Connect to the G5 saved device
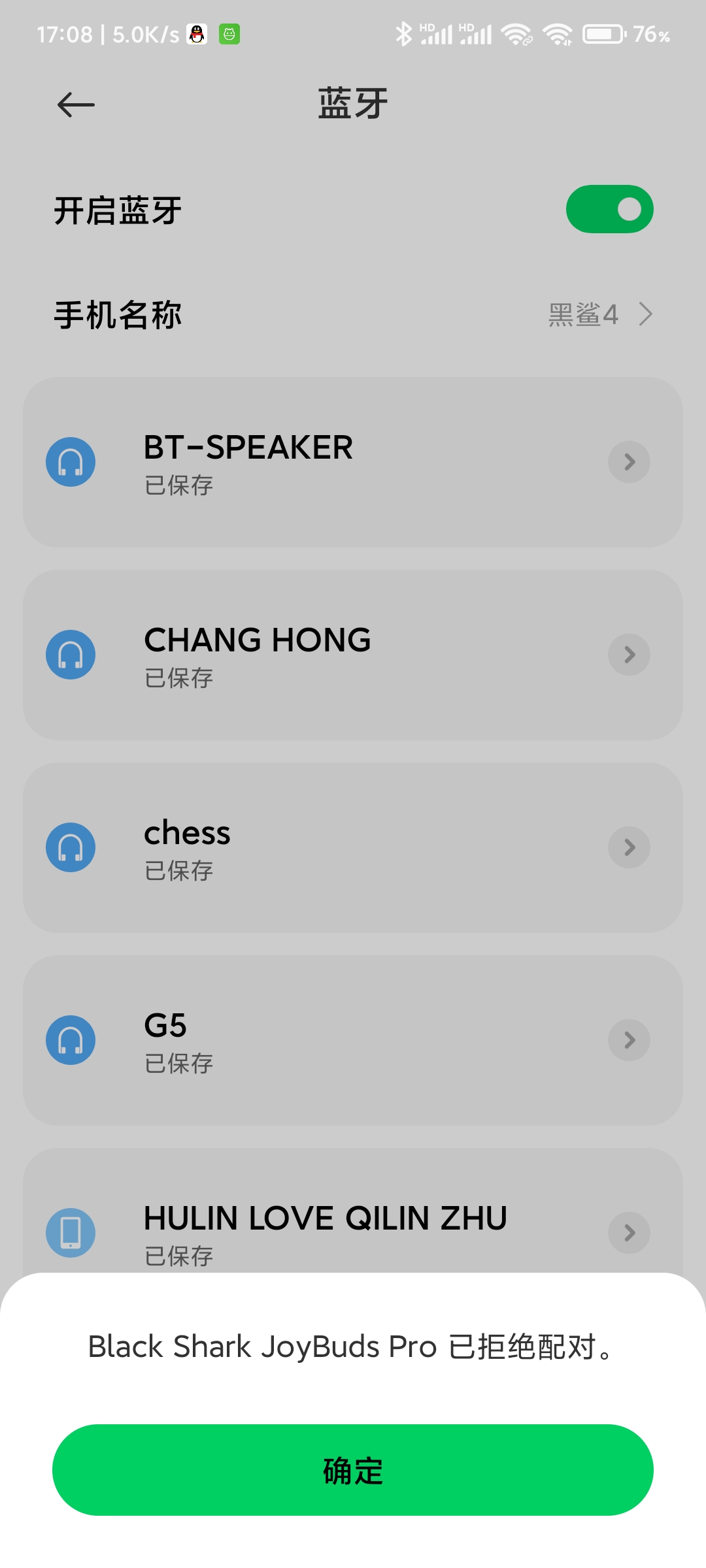The height and width of the screenshot is (1568, 706). 353,1040
